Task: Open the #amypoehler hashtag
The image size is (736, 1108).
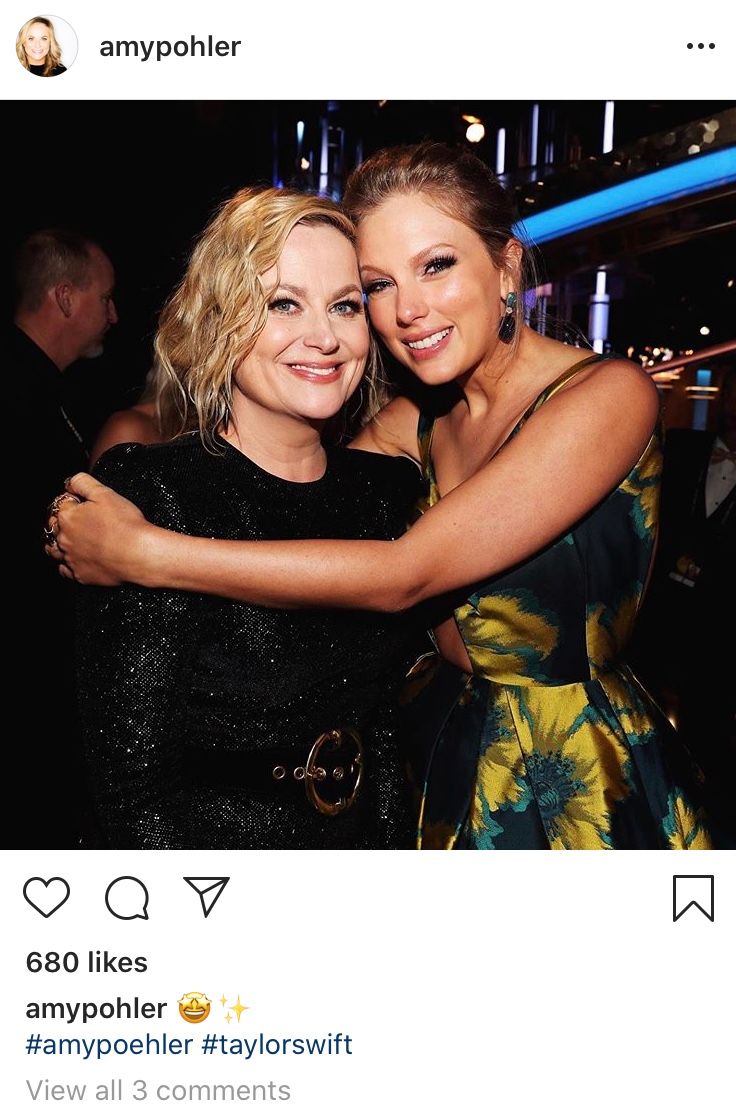Action: [x=108, y=1045]
